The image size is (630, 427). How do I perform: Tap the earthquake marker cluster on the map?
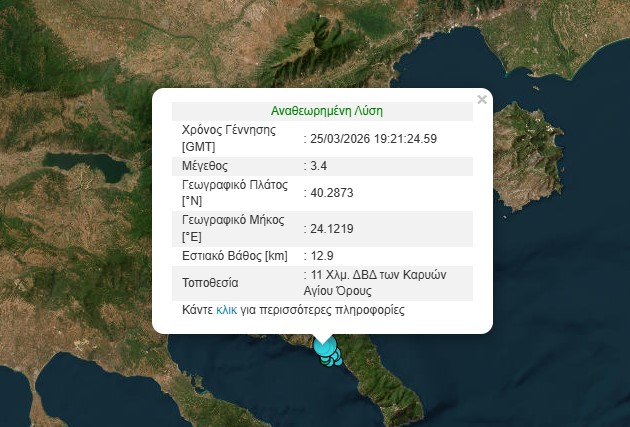pyautogui.click(x=328, y=352)
